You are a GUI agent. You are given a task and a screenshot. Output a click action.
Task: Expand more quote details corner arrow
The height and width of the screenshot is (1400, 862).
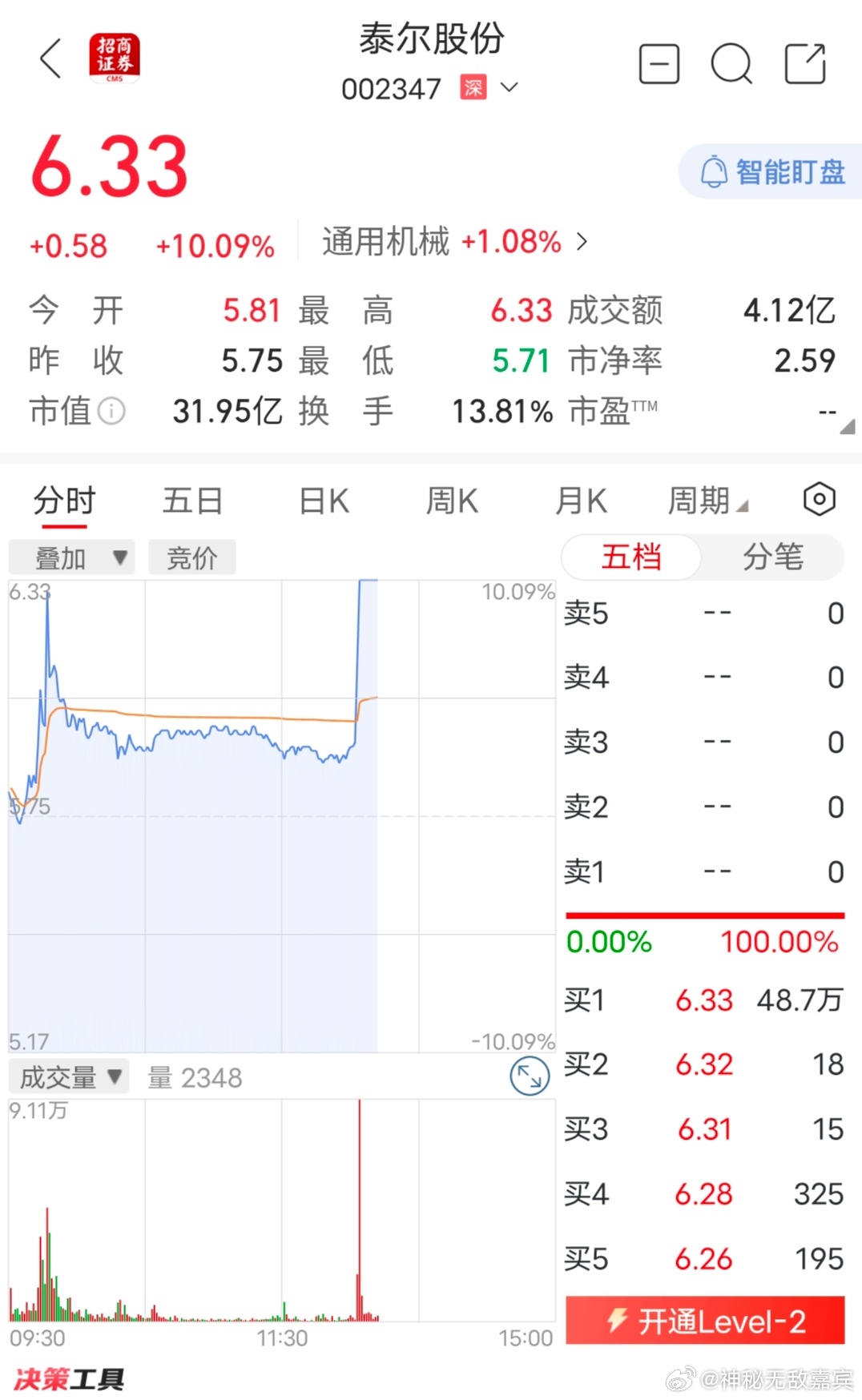click(847, 427)
